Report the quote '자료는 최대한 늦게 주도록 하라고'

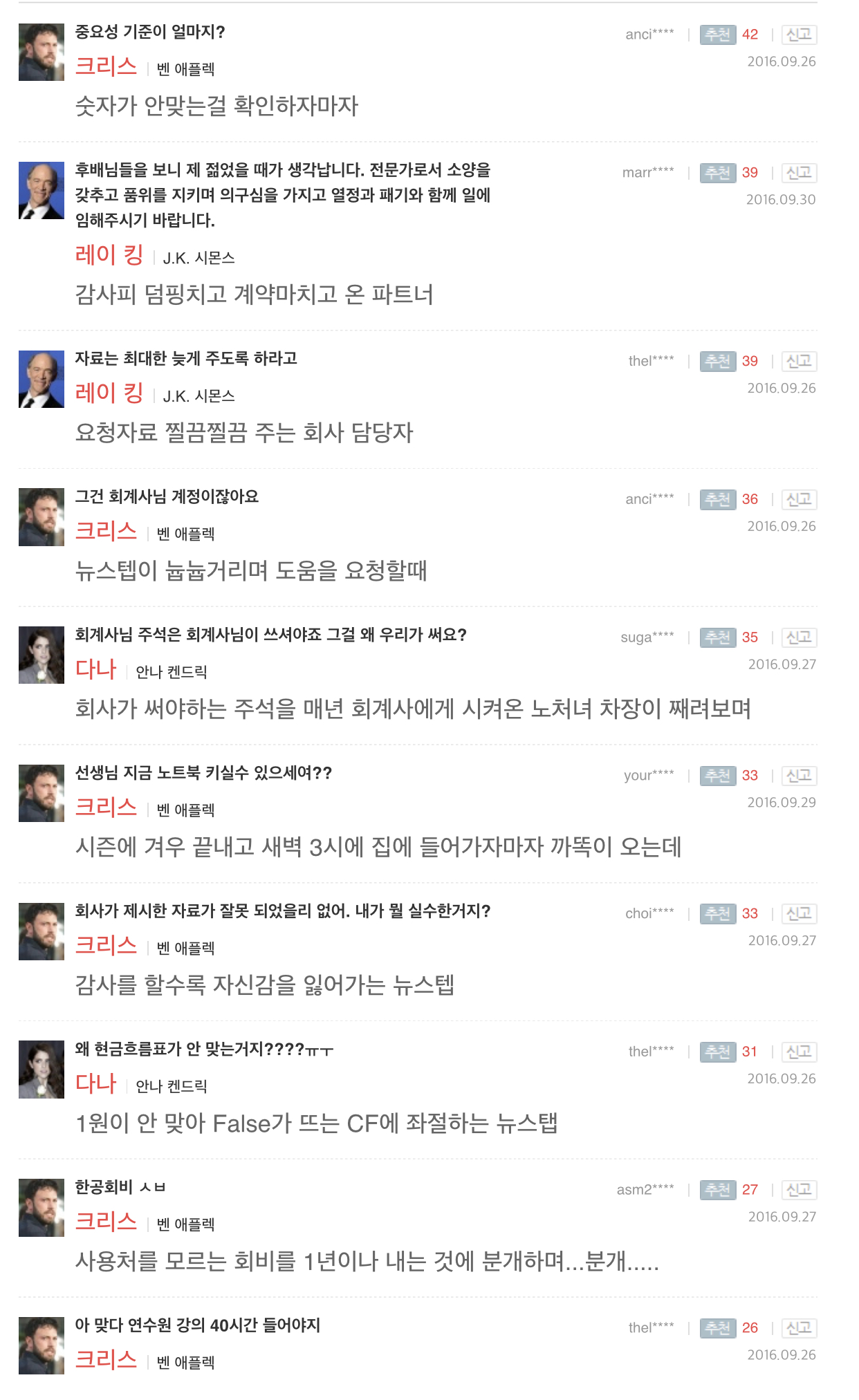coord(799,361)
